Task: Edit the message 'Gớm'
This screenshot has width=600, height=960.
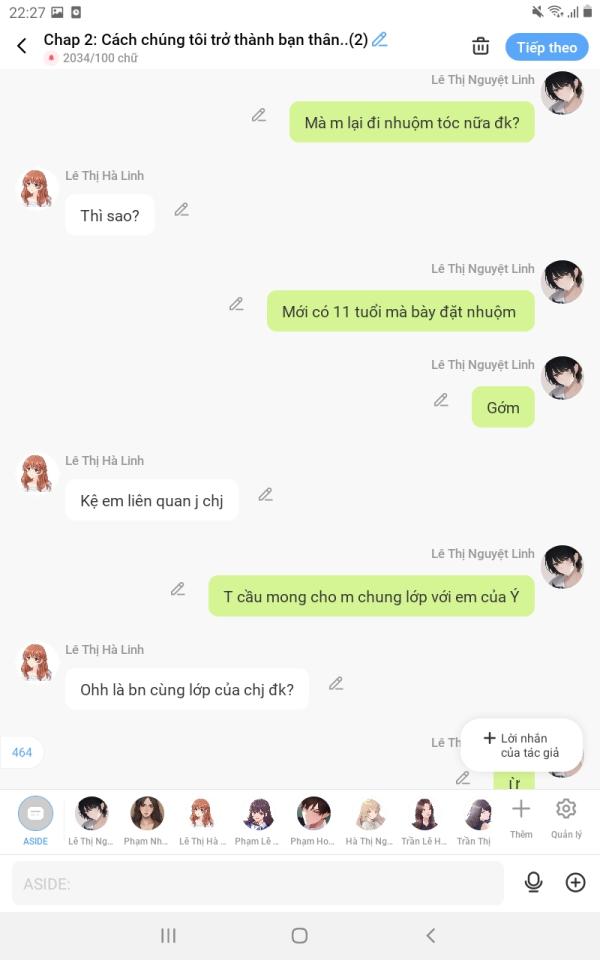Action: click(441, 400)
